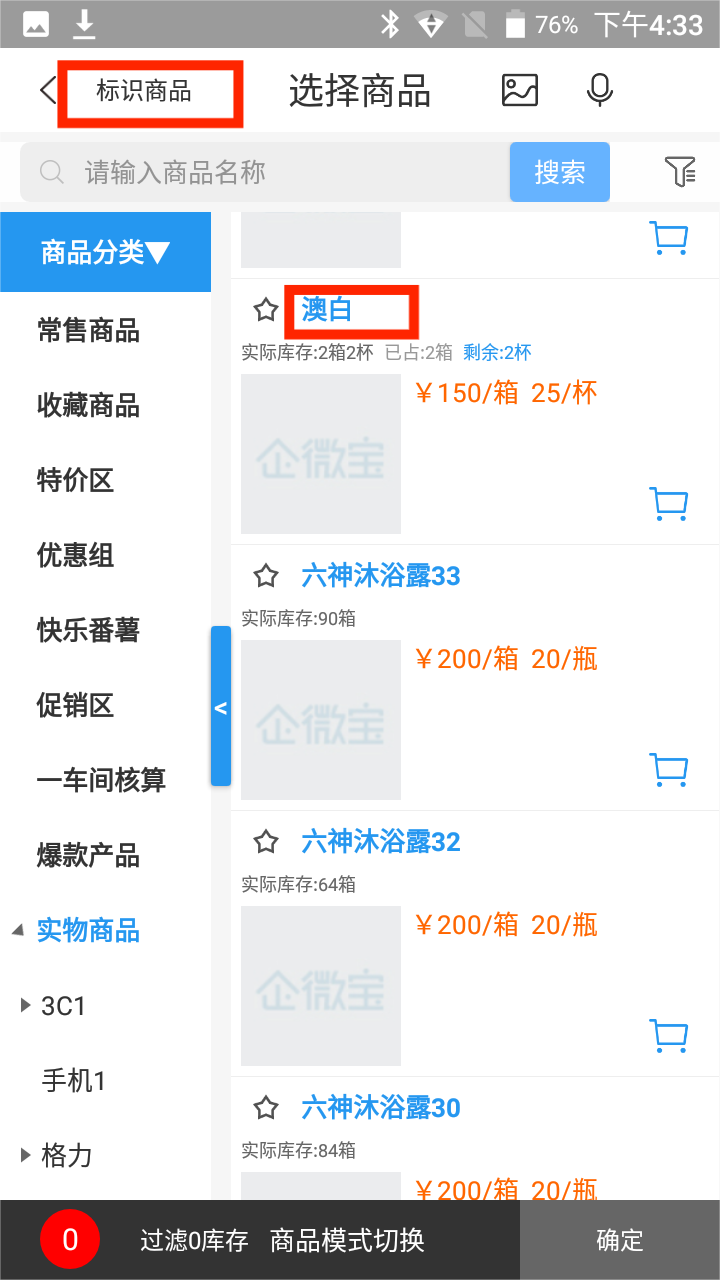Start voice input with the microphone icon

pos(599,91)
